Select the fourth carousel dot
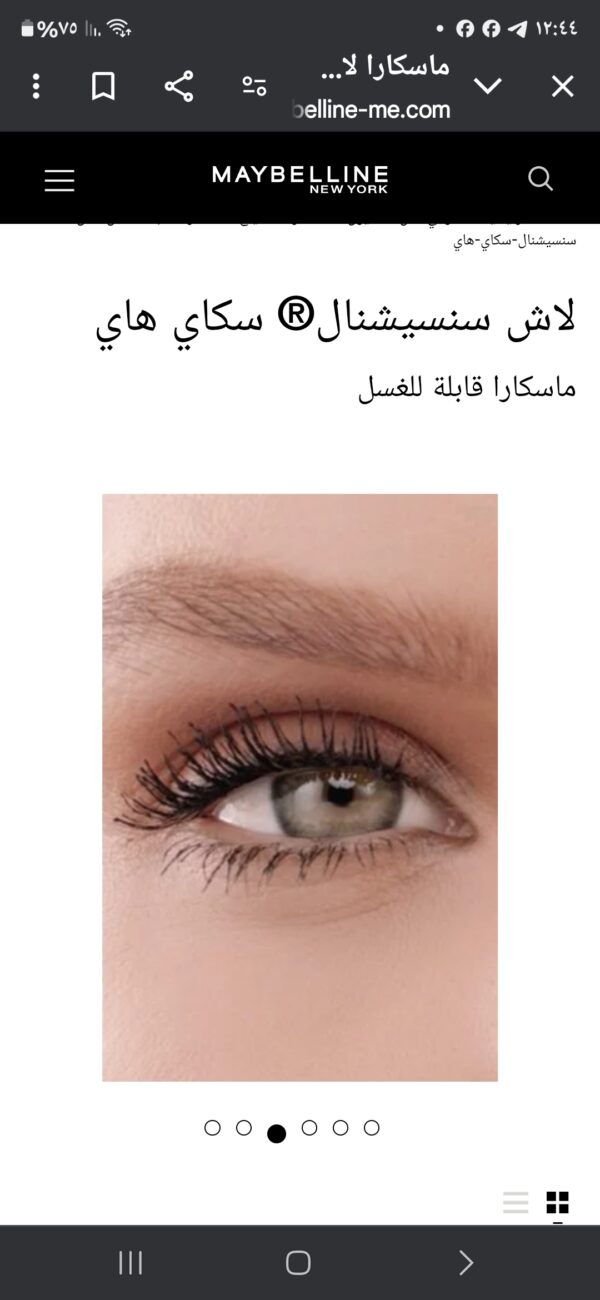 pyautogui.click(x=309, y=1128)
